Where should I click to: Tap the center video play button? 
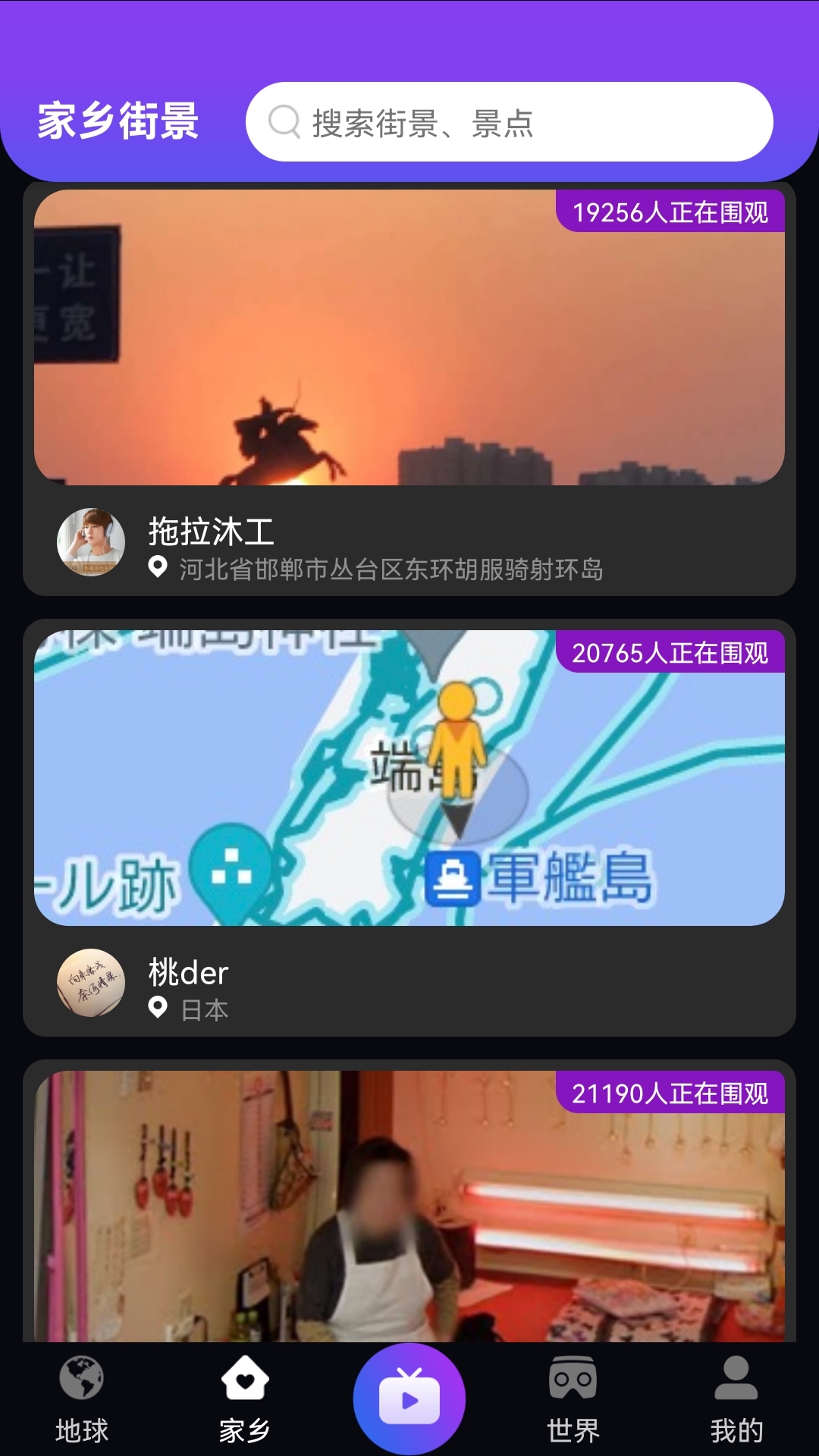click(409, 1399)
